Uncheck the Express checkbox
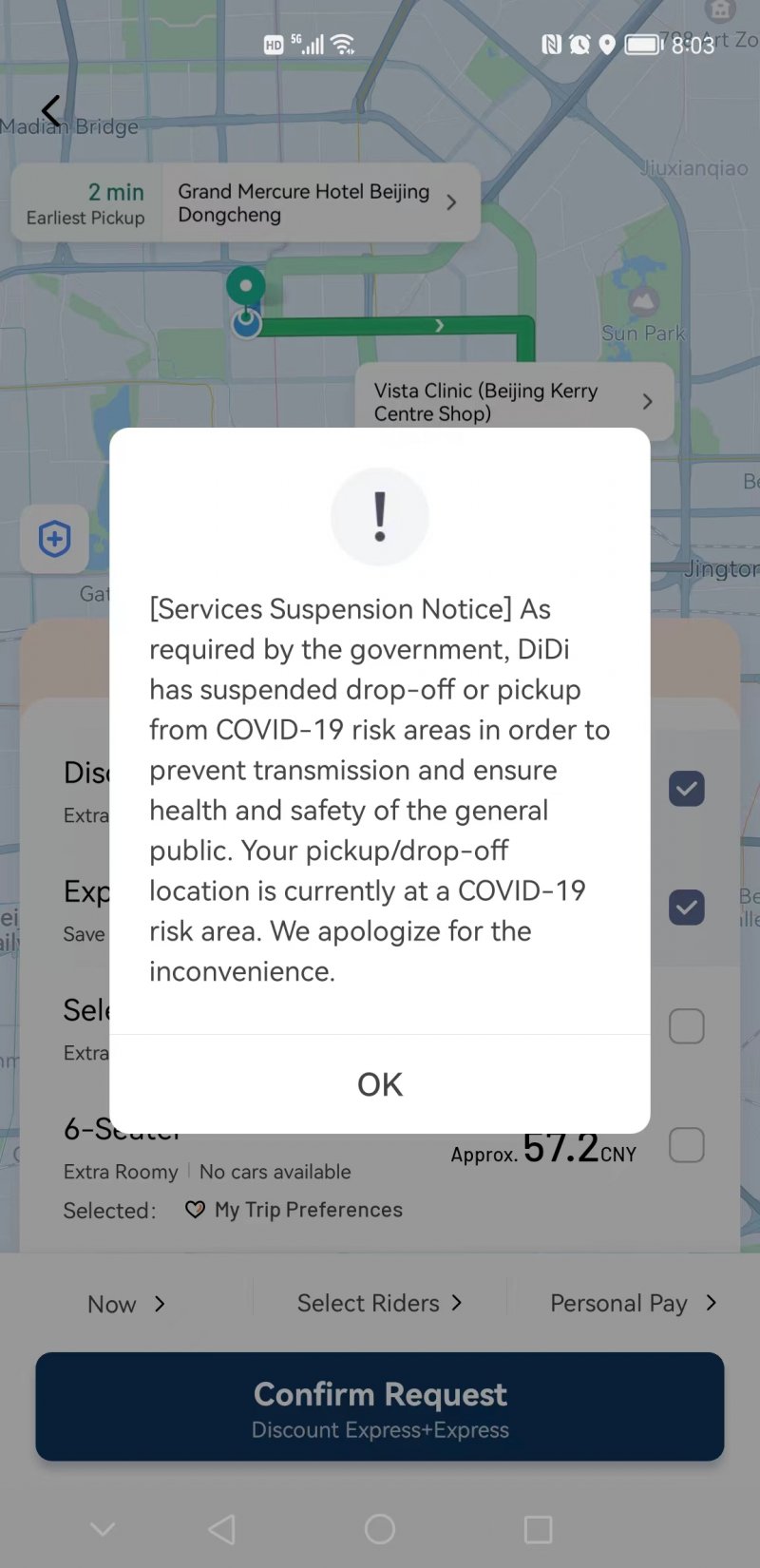Screen dimensions: 760x1568 (x=686, y=908)
